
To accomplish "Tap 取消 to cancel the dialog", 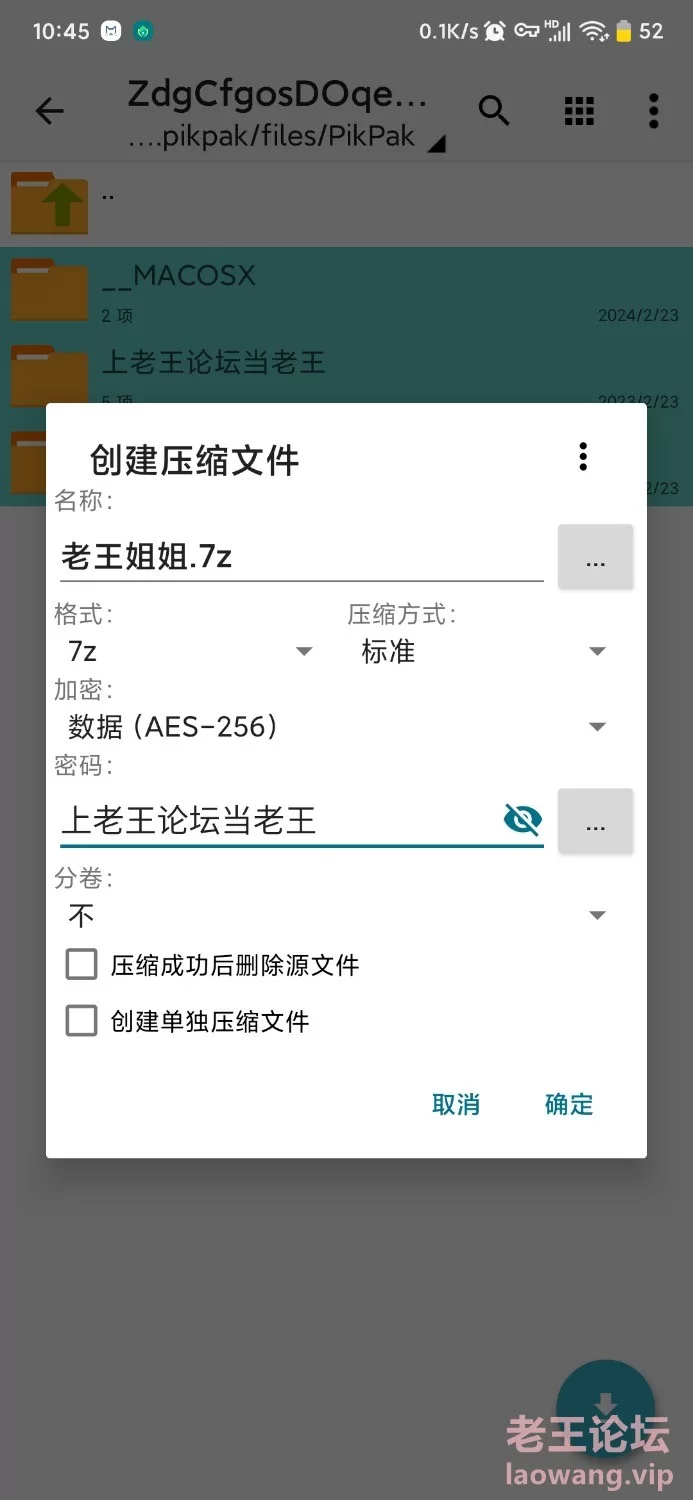I will [456, 1104].
